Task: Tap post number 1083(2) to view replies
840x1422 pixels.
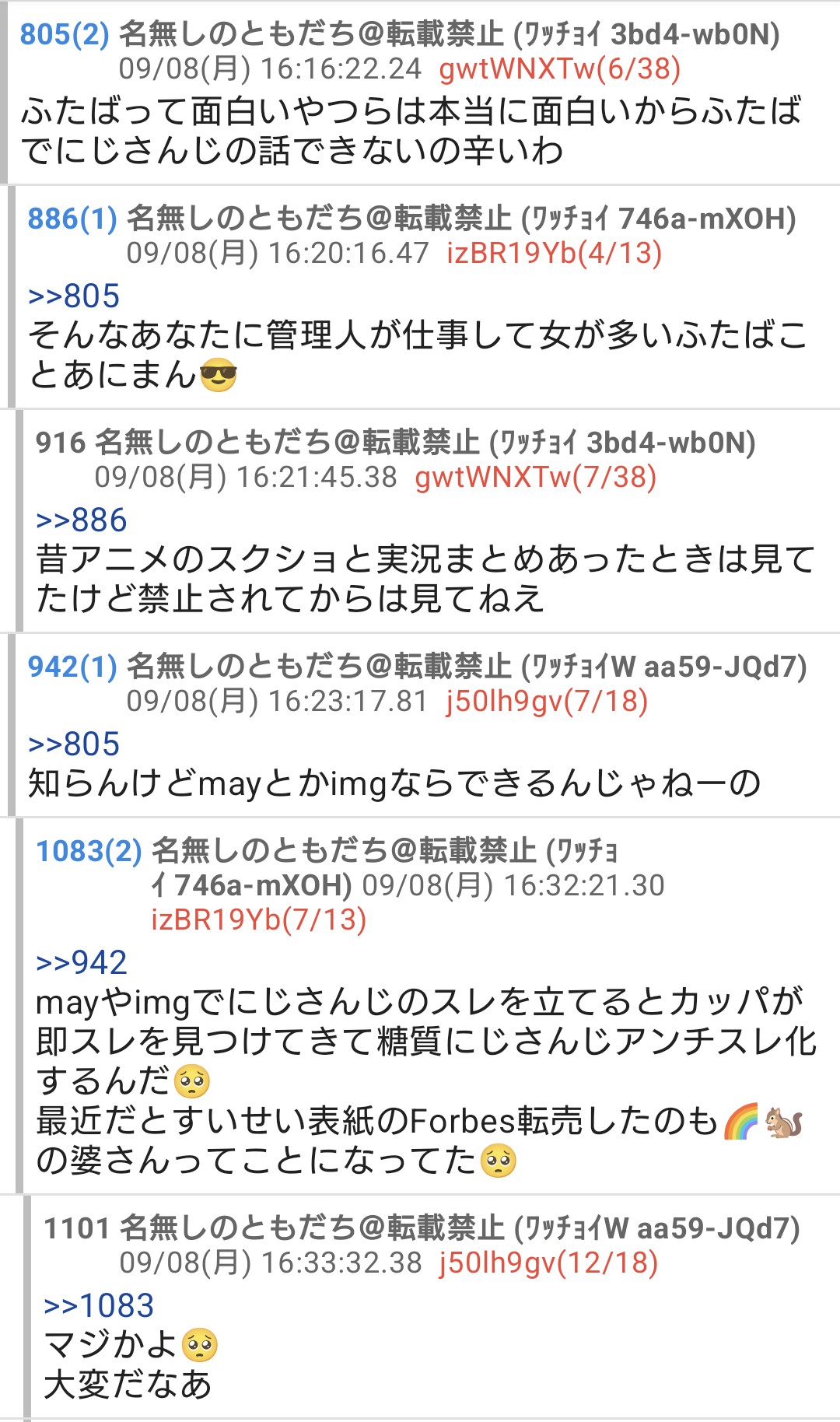Action: pyautogui.click(x=89, y=851)
